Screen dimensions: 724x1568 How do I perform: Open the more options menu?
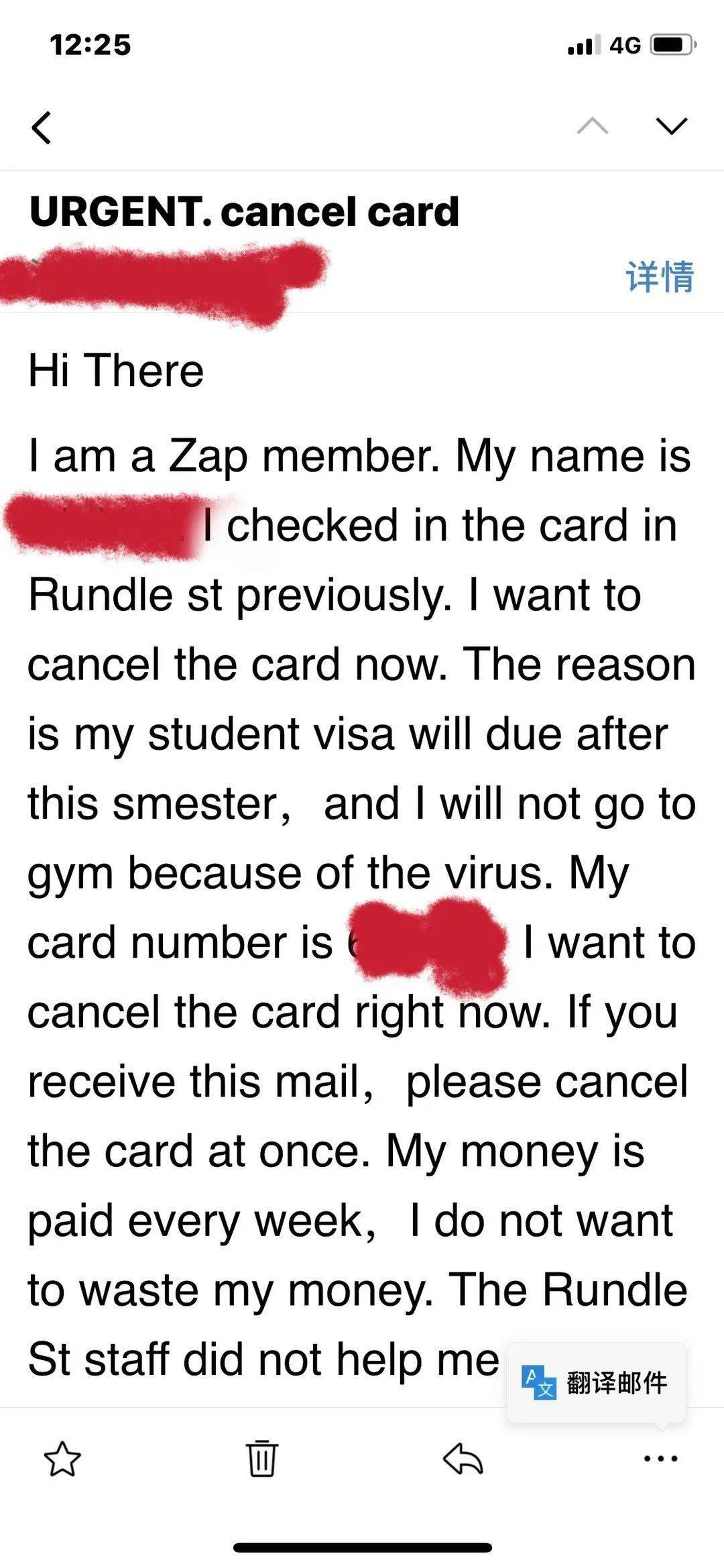point(661,1458)
